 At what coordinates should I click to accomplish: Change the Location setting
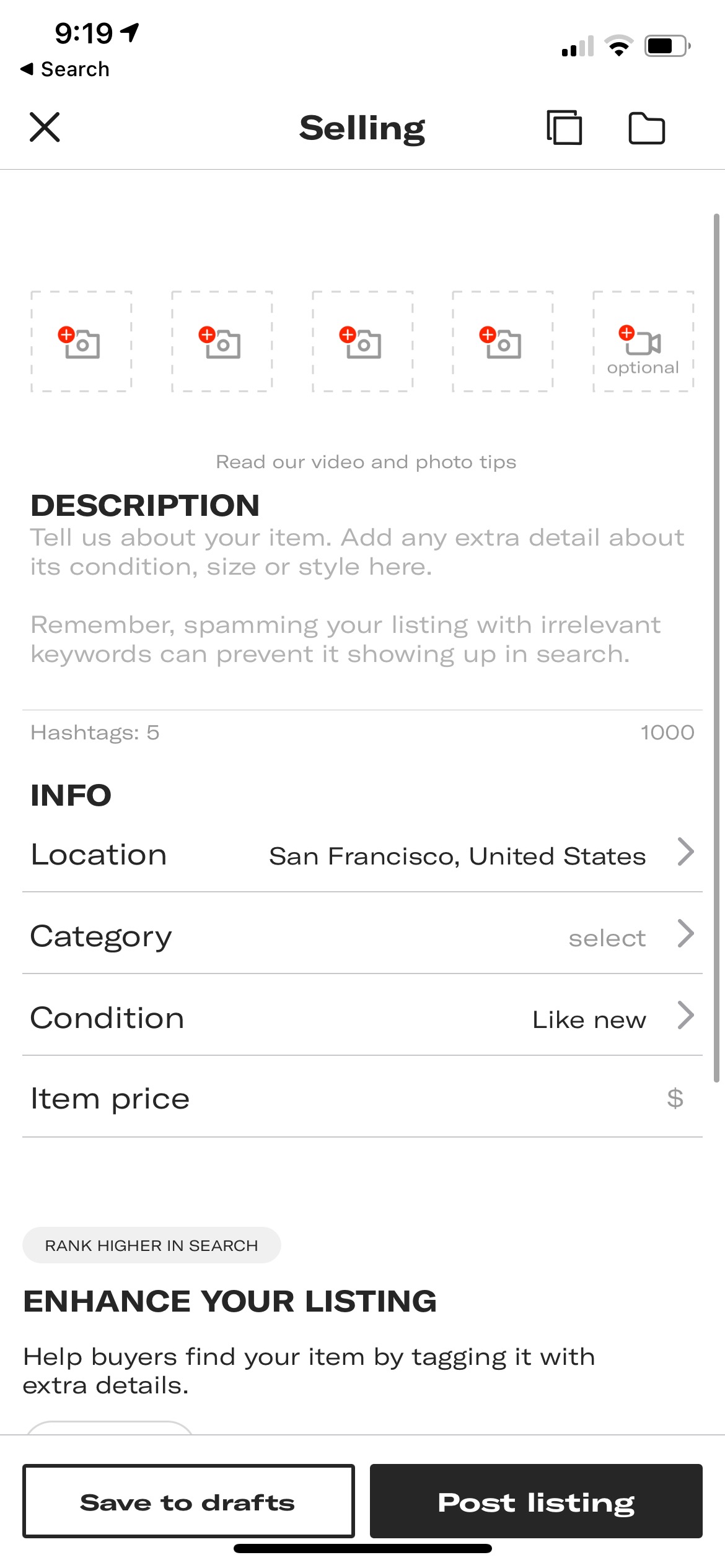[x=362, y=855]
